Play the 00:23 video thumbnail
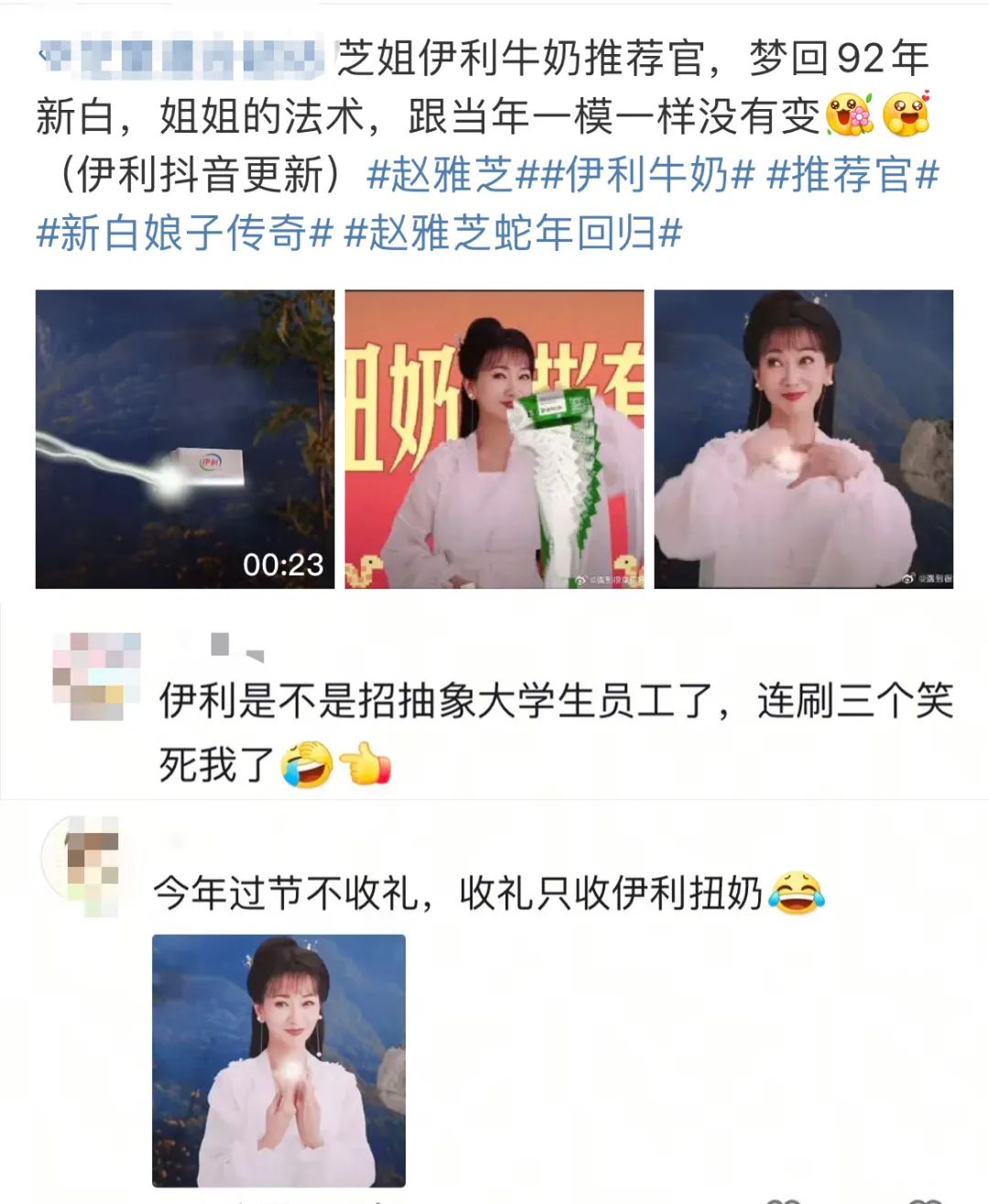Screen dimensions: 989x1204 (185, 439)
